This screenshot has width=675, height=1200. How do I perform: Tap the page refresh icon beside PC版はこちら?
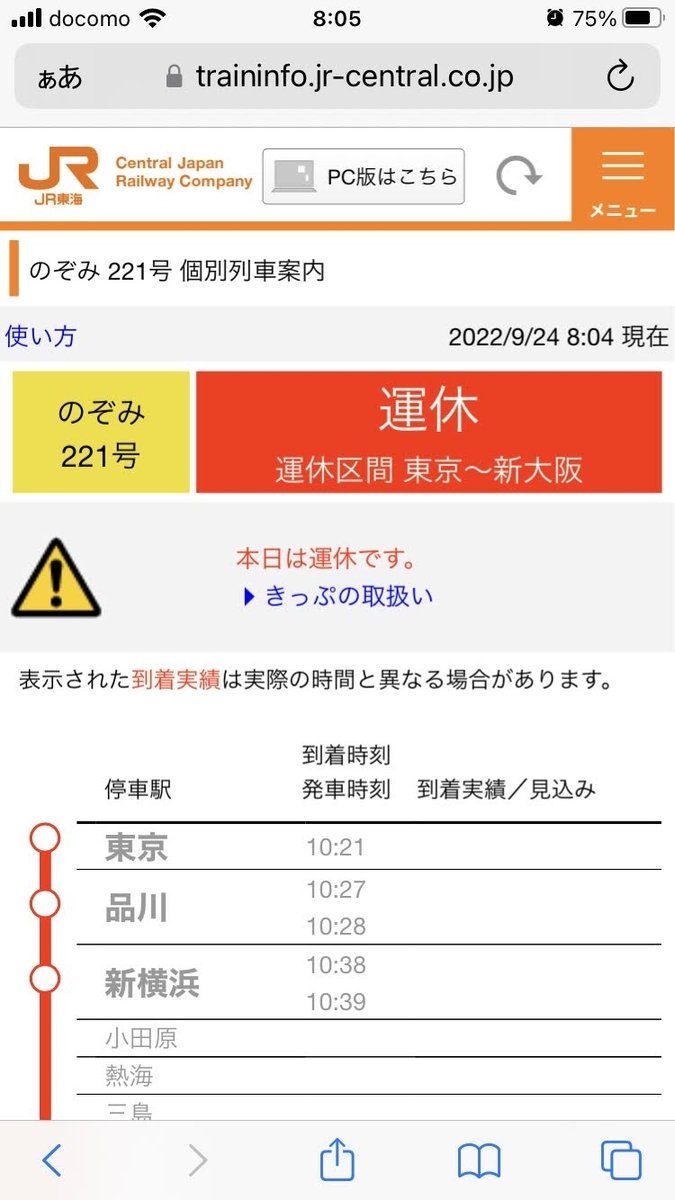pyautogui.click(x=519, y=177)
